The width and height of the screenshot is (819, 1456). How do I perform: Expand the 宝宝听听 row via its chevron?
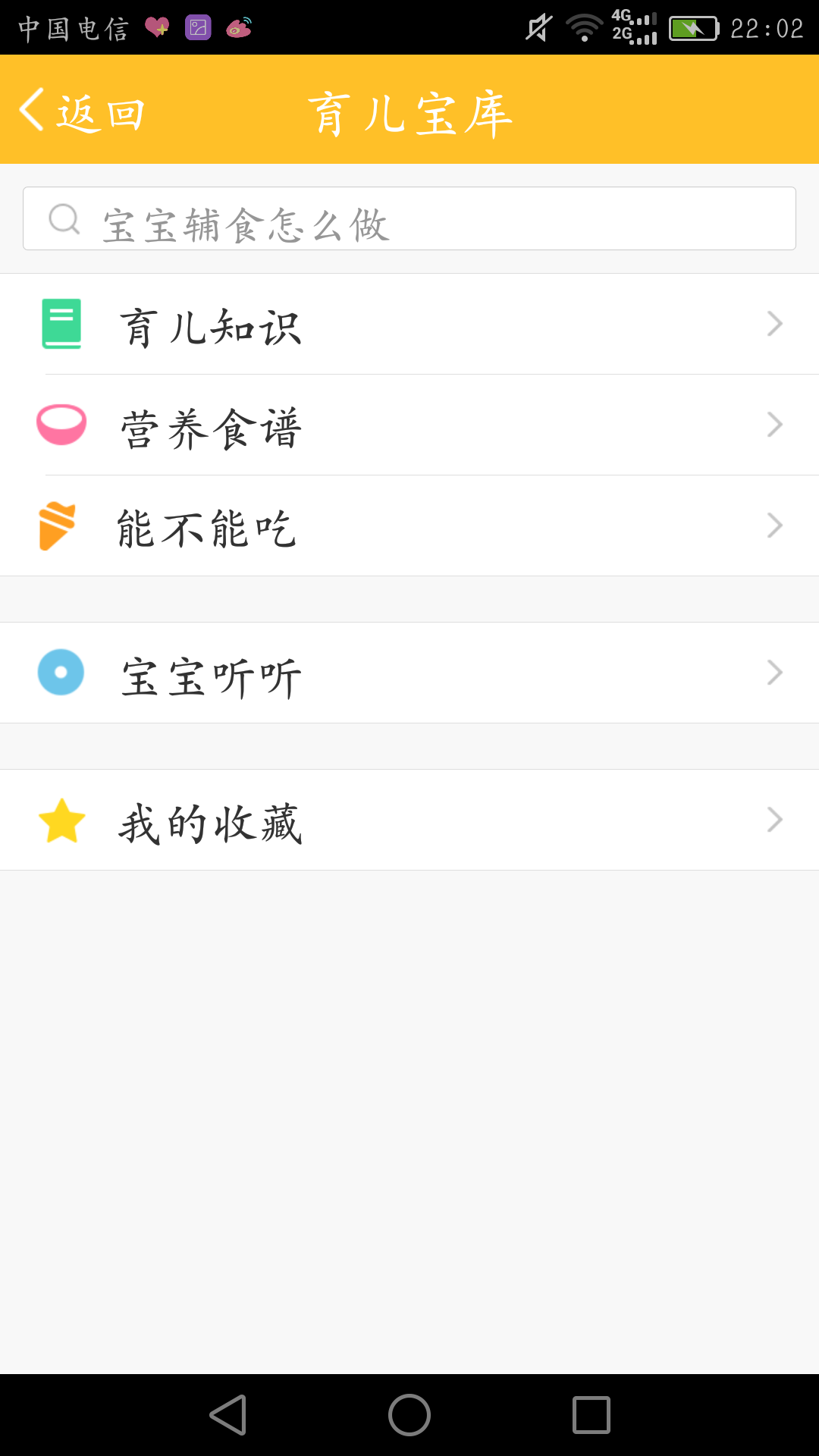[x=773, y=672]
